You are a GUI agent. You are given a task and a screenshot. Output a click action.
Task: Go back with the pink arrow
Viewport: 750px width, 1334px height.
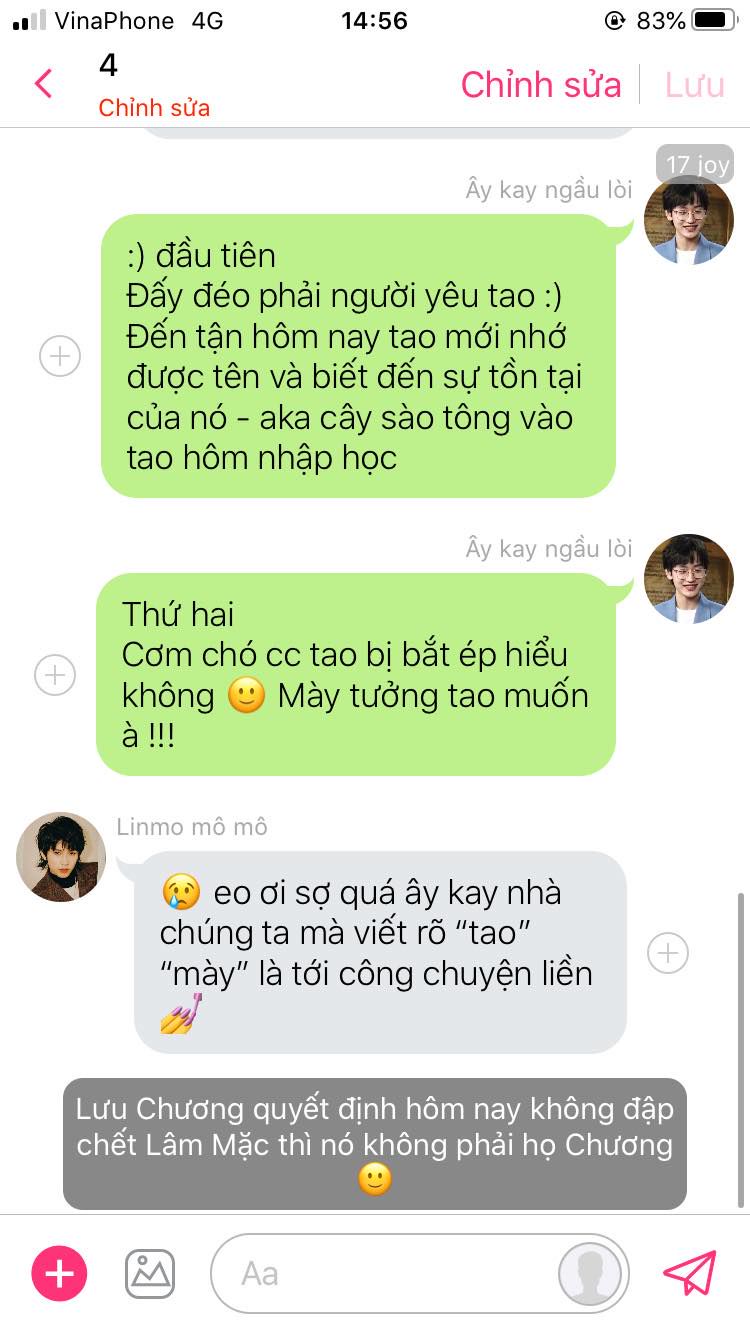(x=43, y=83)
